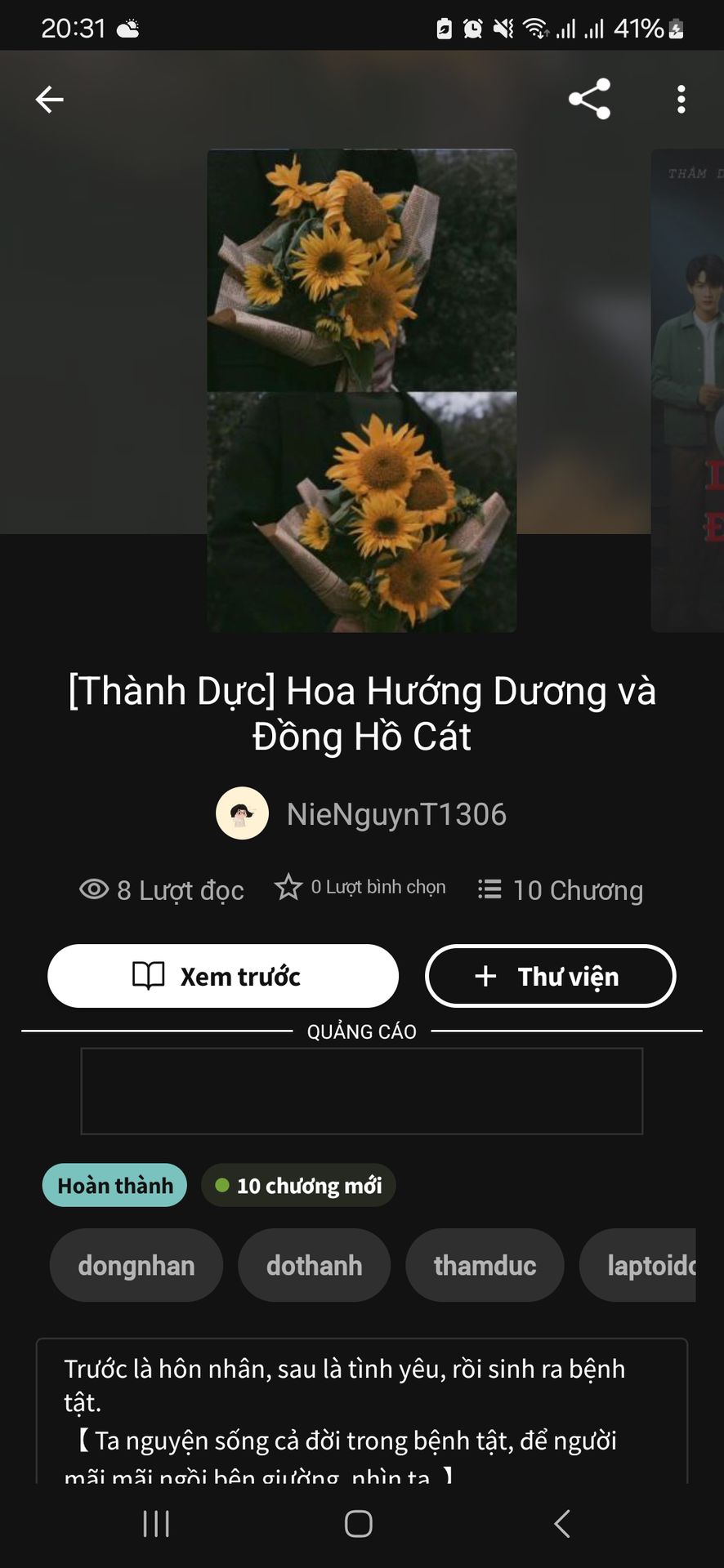The width and height of the screenshot is (724, 1568).
Task: Open the sunflower story cover
Action: click(362, 390)
